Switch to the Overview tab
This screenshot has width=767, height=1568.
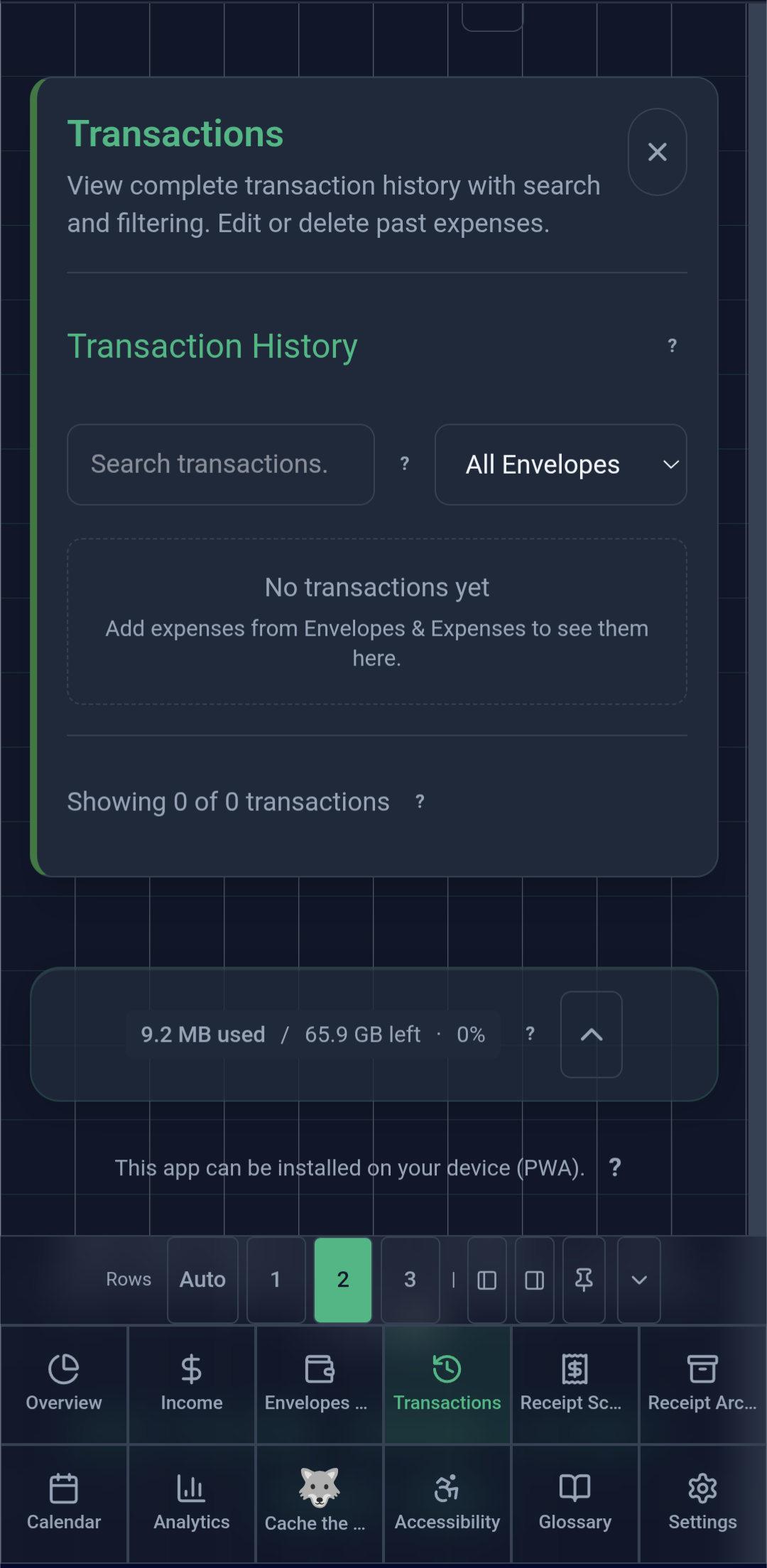64,1381
